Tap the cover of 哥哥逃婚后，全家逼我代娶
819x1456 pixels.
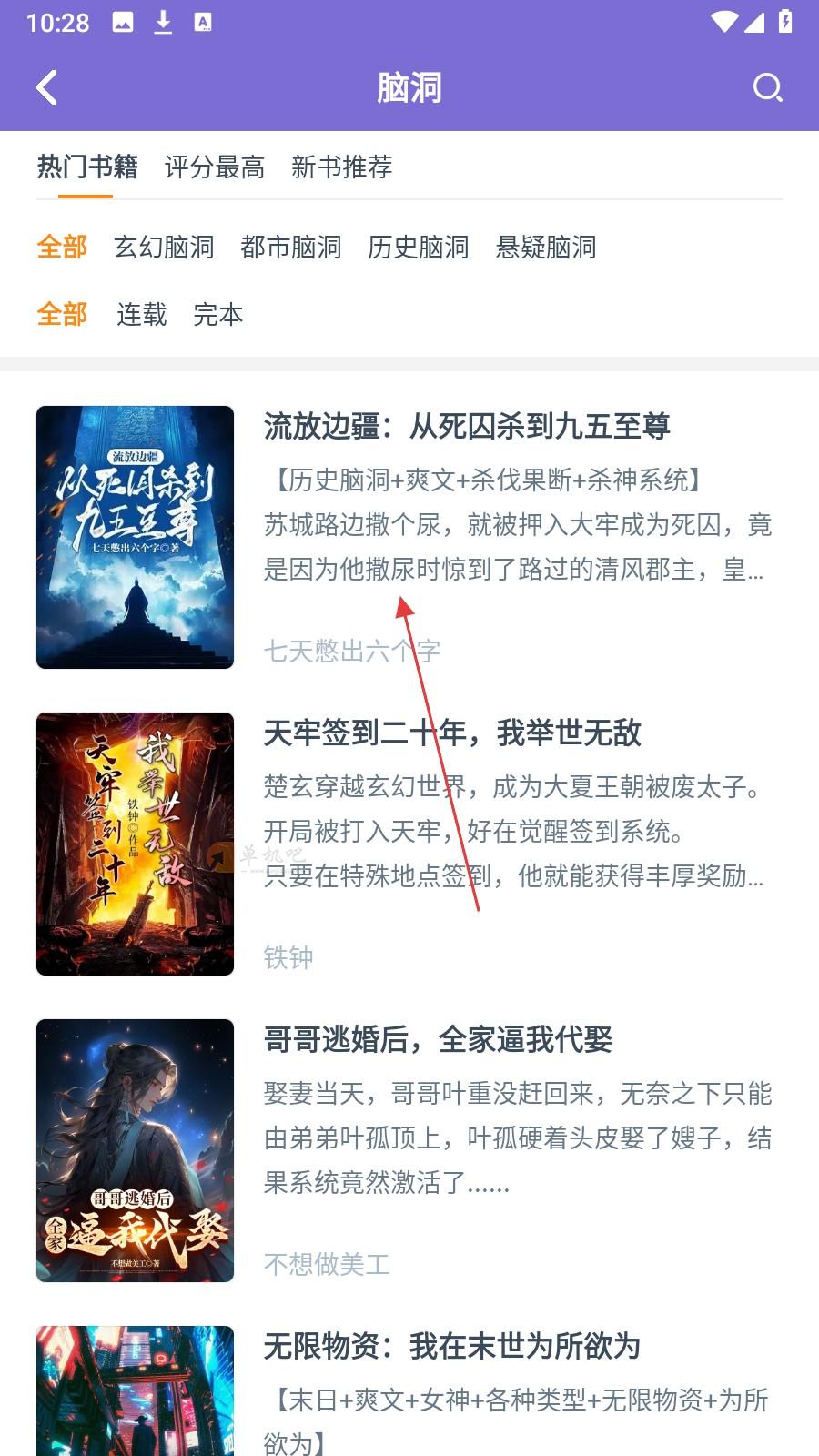click(x=135, y=1150)
